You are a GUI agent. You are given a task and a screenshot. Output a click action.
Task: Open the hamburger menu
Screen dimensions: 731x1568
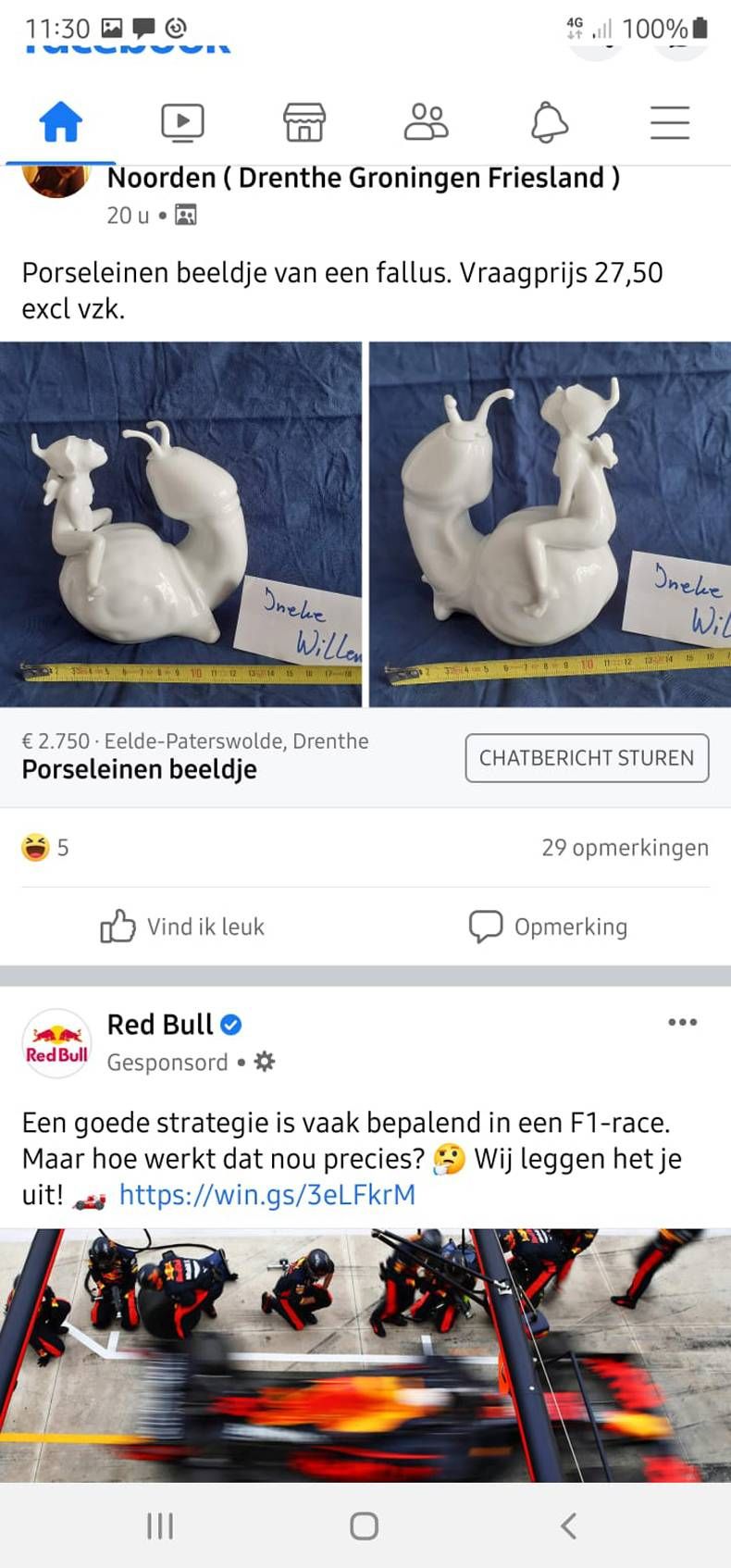click(670, 121)
